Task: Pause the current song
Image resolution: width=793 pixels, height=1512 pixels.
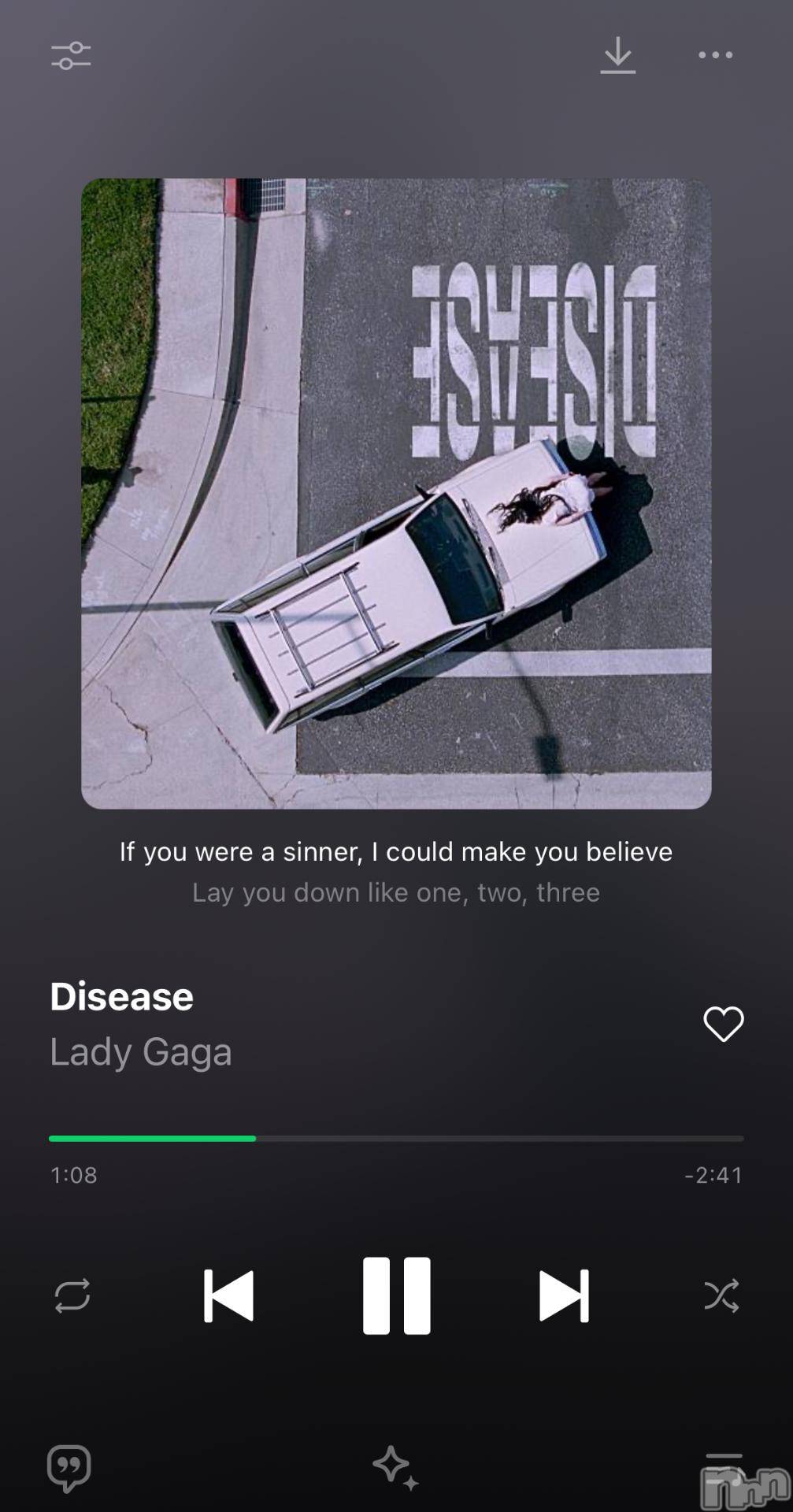Action: point(396,1295)
